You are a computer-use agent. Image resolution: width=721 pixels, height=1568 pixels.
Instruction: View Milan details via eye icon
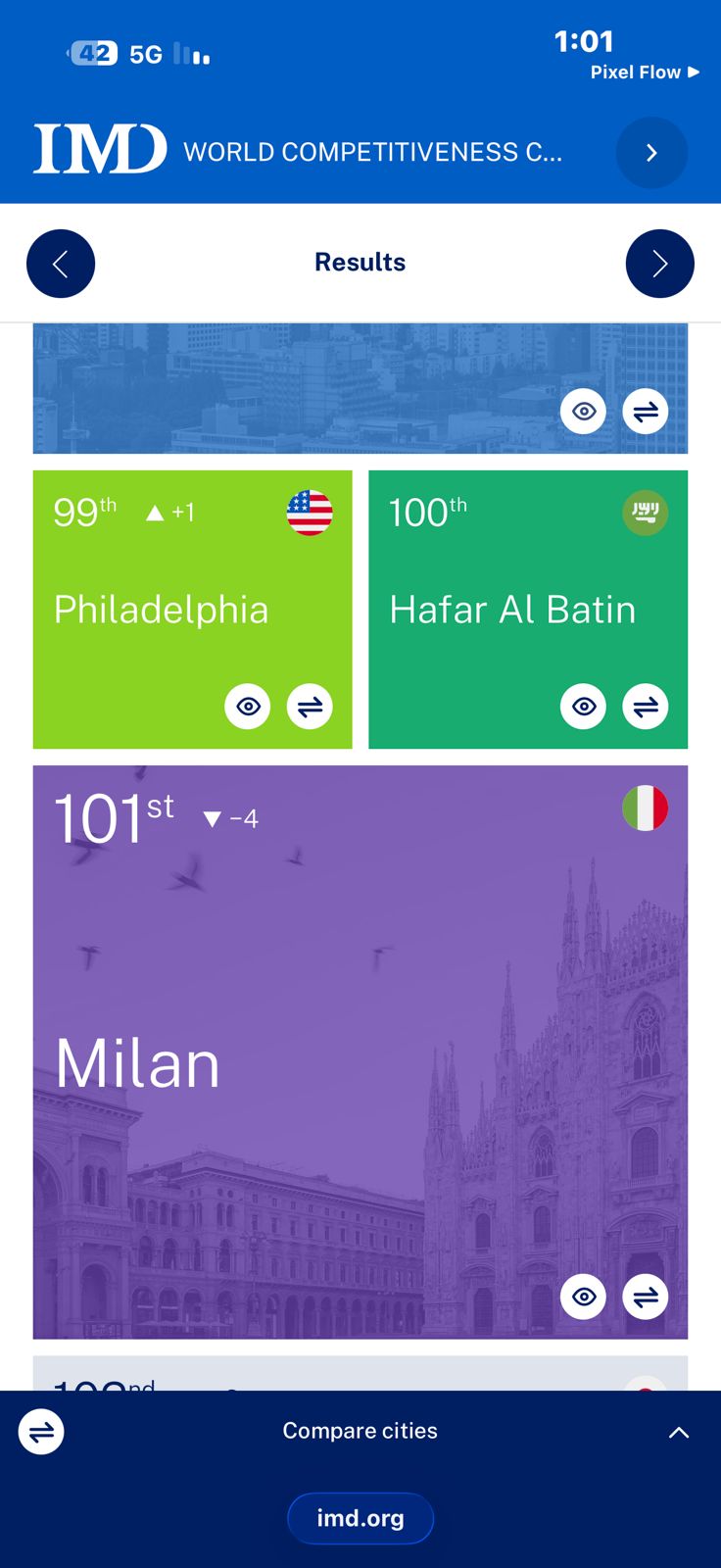[x=583, y=1297]
